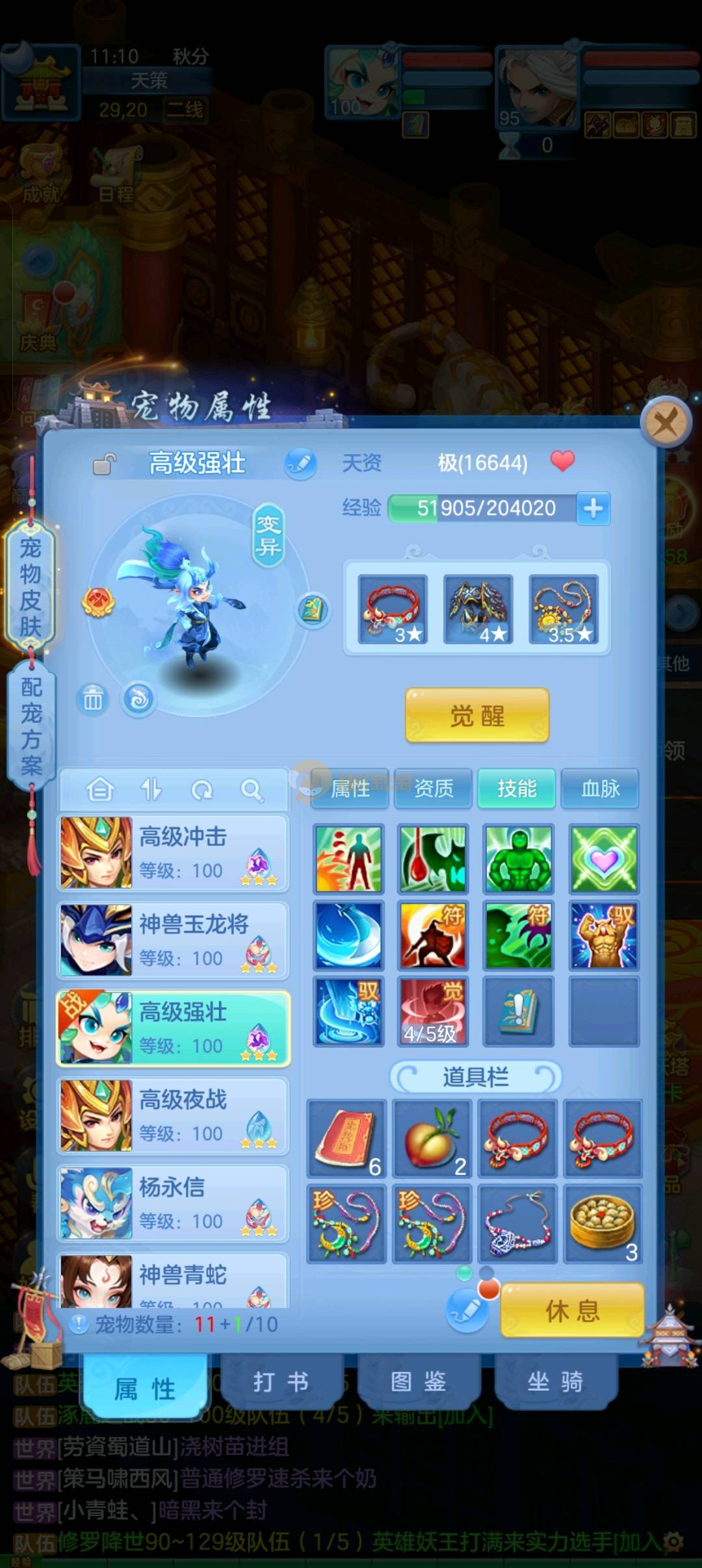Image resolution: width=702 pixels, height=1568 pixels.
Task: Switch to the 资质 tab
Action: pyautogui.click(x=434, y=789)
